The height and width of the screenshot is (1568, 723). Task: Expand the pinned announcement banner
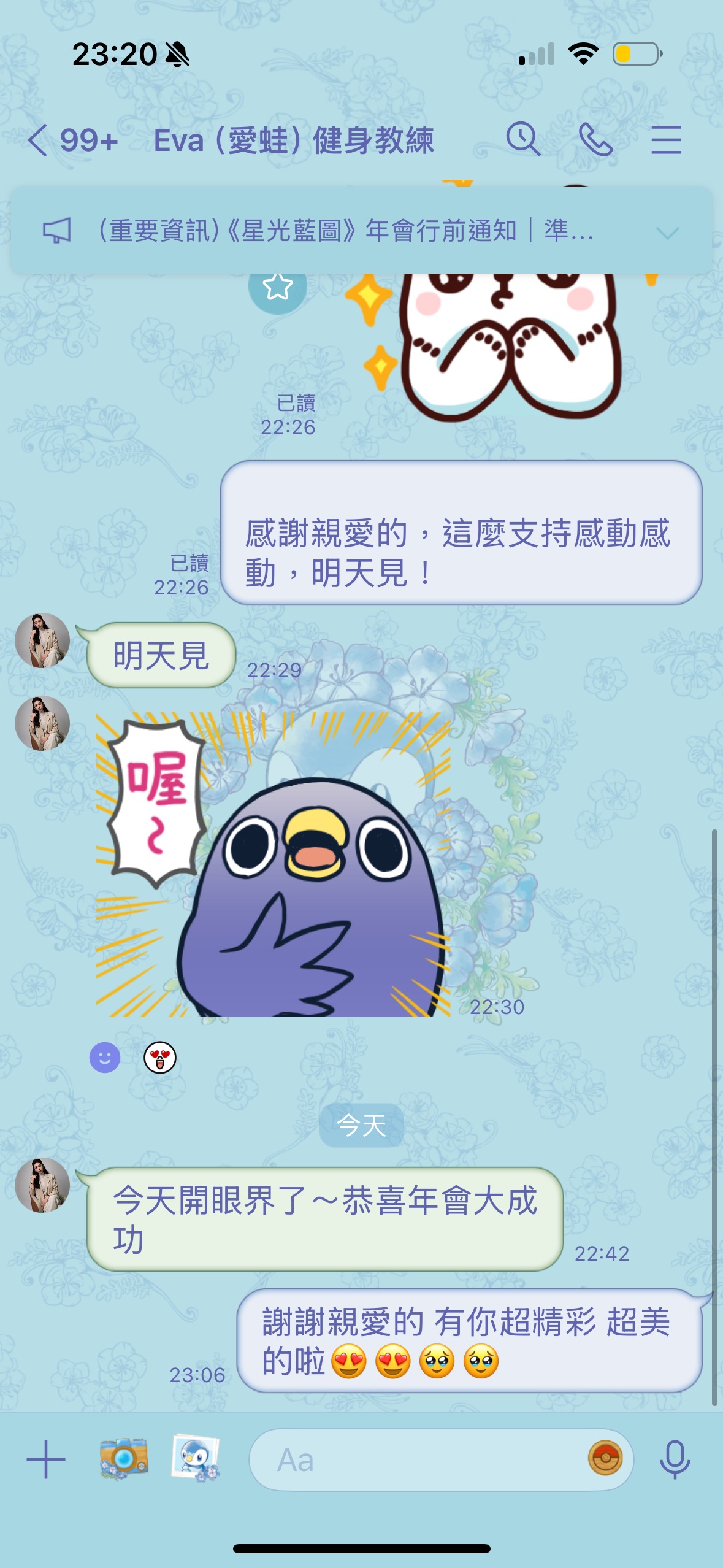click(x=667, y=233)
